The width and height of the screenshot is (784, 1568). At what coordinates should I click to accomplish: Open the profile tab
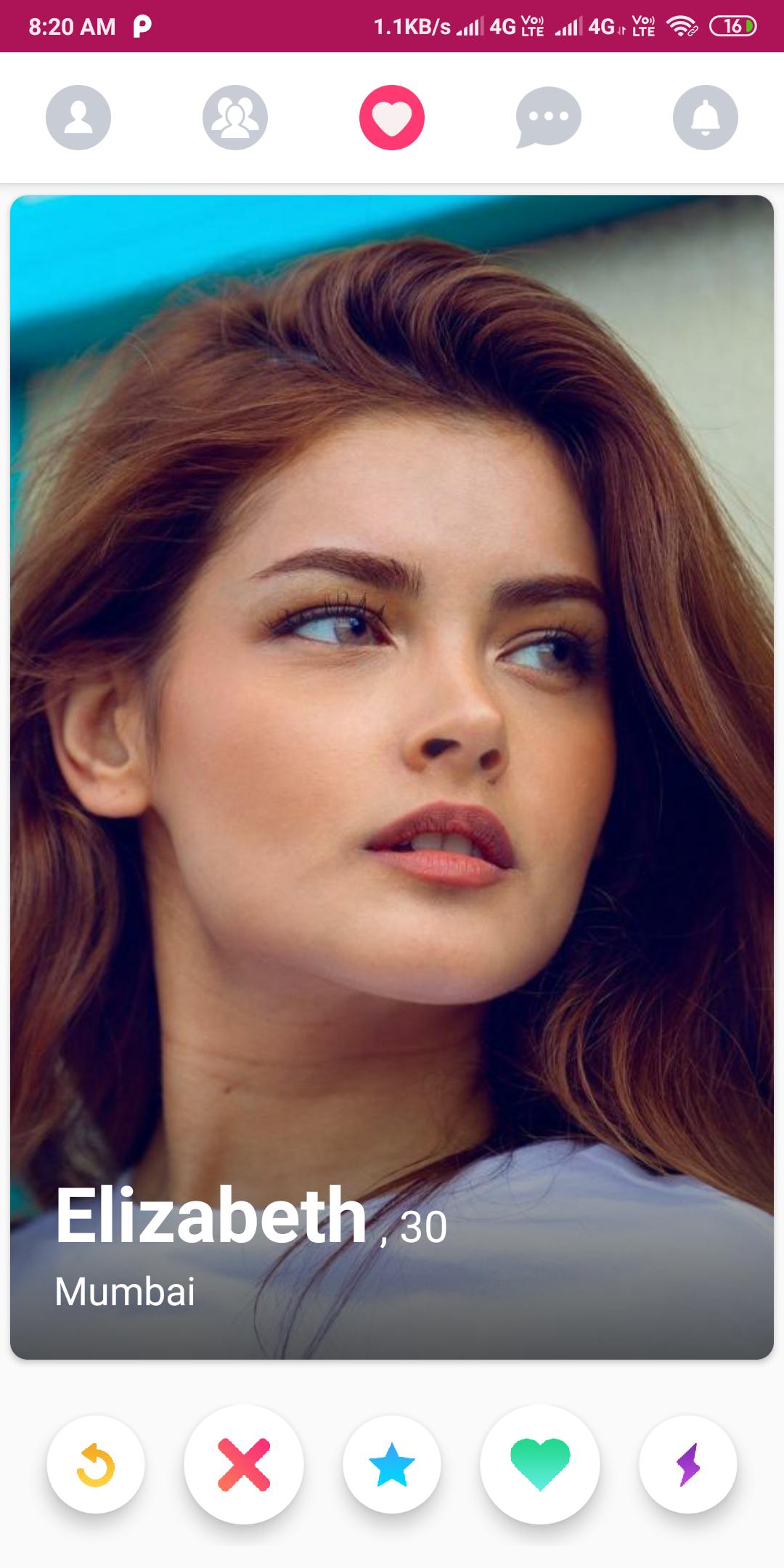[78, 118]
